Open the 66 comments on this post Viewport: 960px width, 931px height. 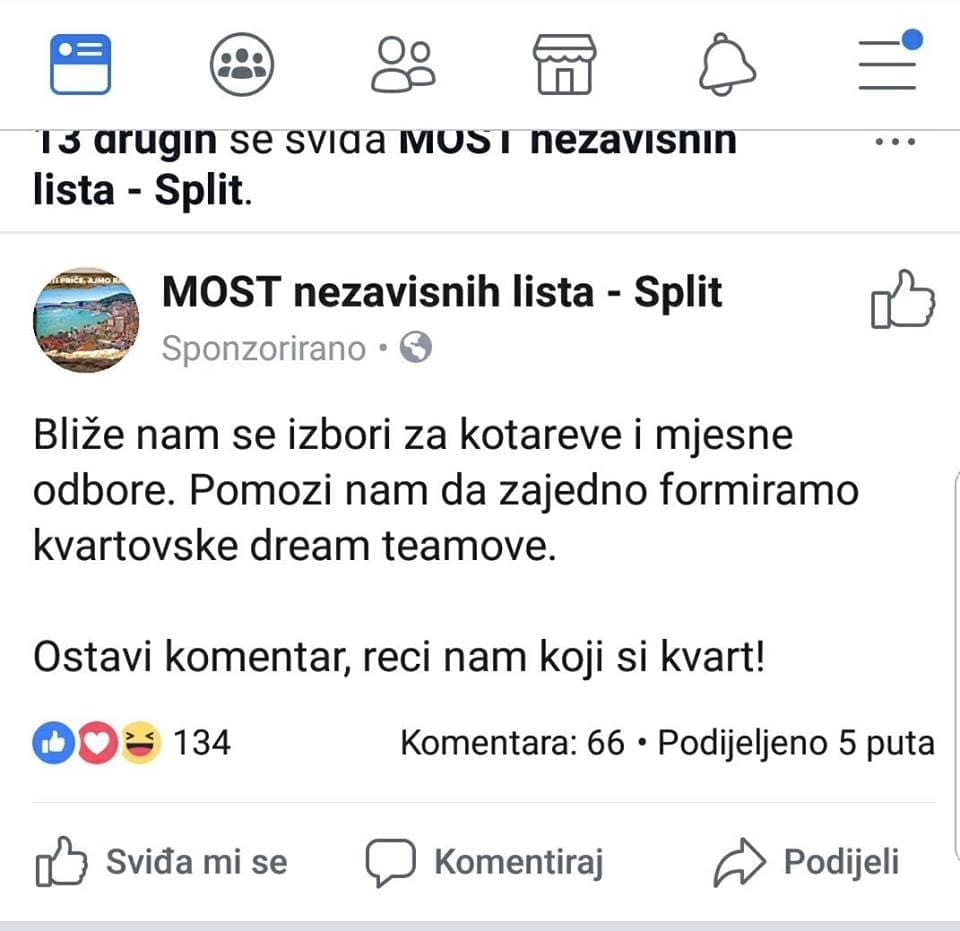[512, 743]
